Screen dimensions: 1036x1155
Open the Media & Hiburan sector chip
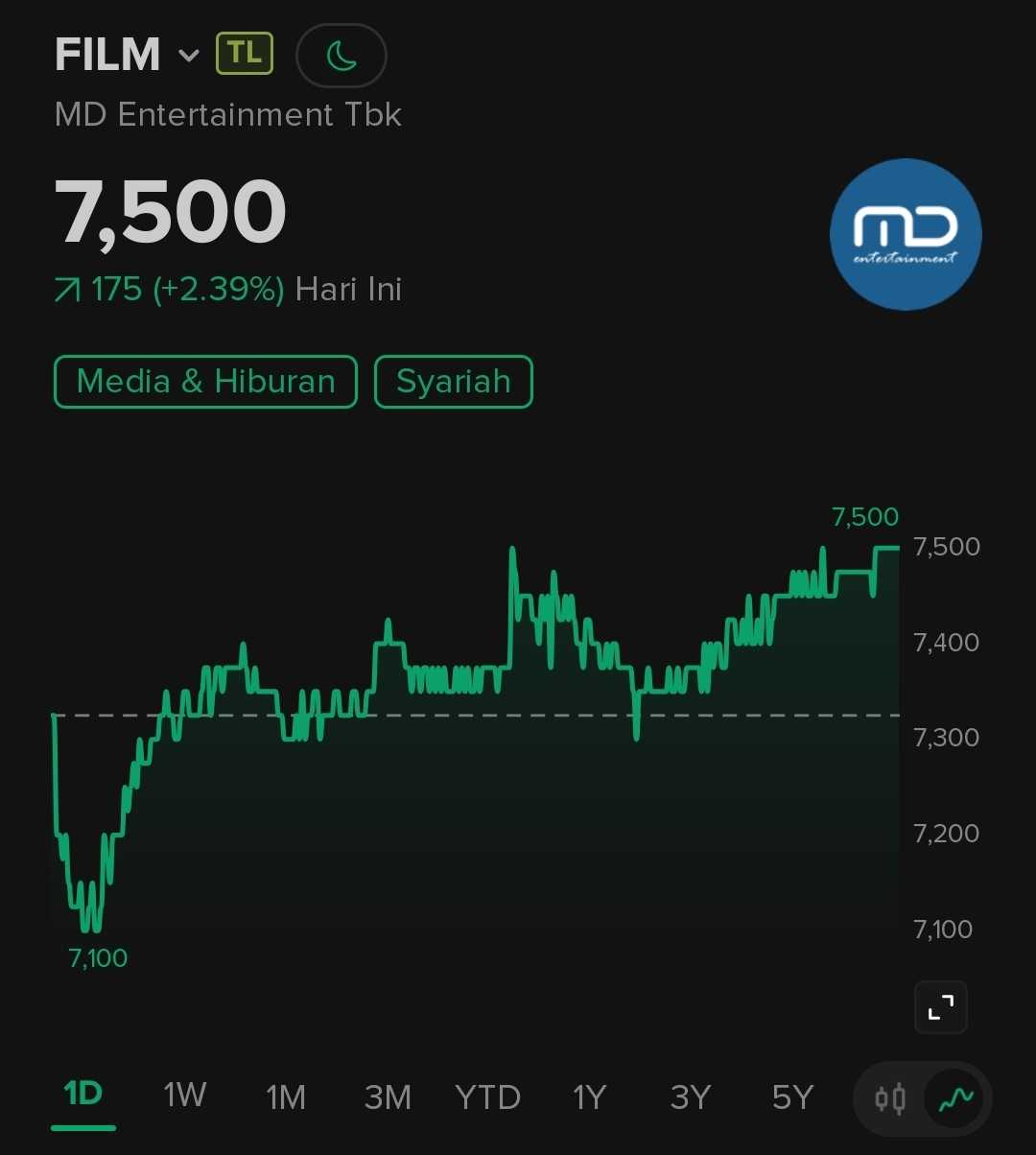click(x=205, y=381)
